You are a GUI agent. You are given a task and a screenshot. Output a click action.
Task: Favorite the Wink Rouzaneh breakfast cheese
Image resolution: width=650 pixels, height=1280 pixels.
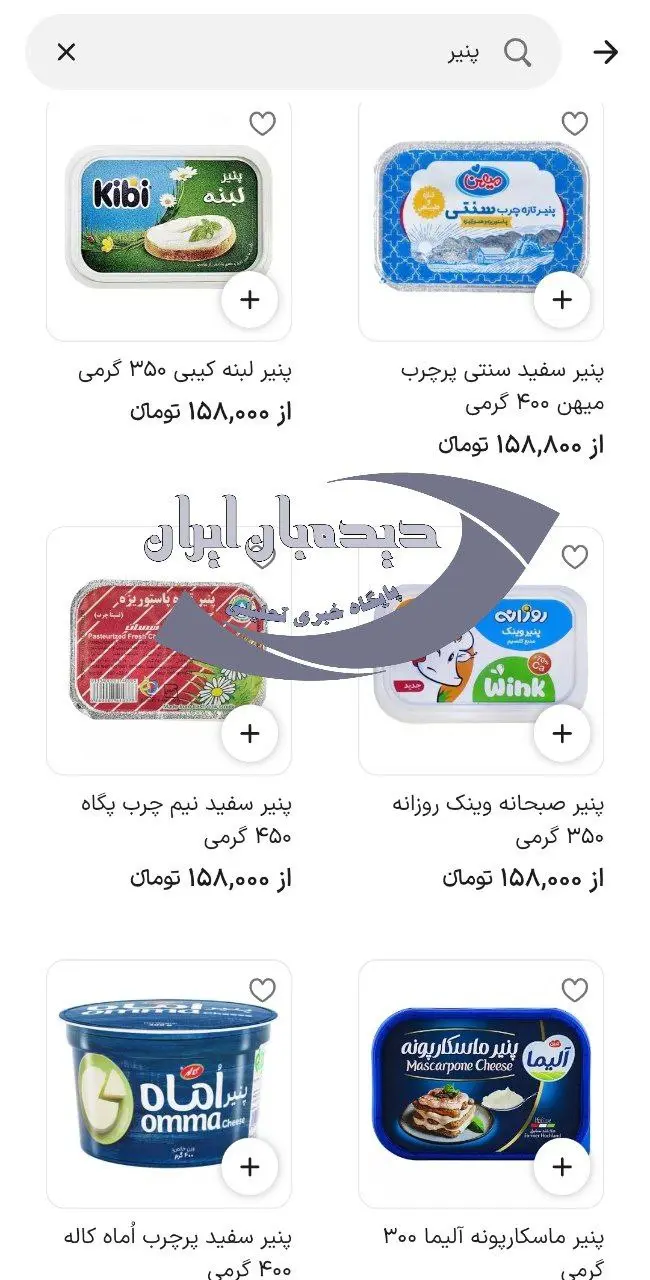(574, 557)
